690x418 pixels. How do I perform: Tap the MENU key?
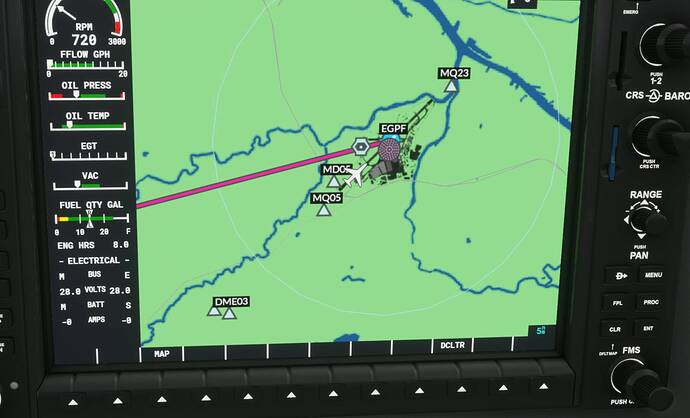coord(652,275)
